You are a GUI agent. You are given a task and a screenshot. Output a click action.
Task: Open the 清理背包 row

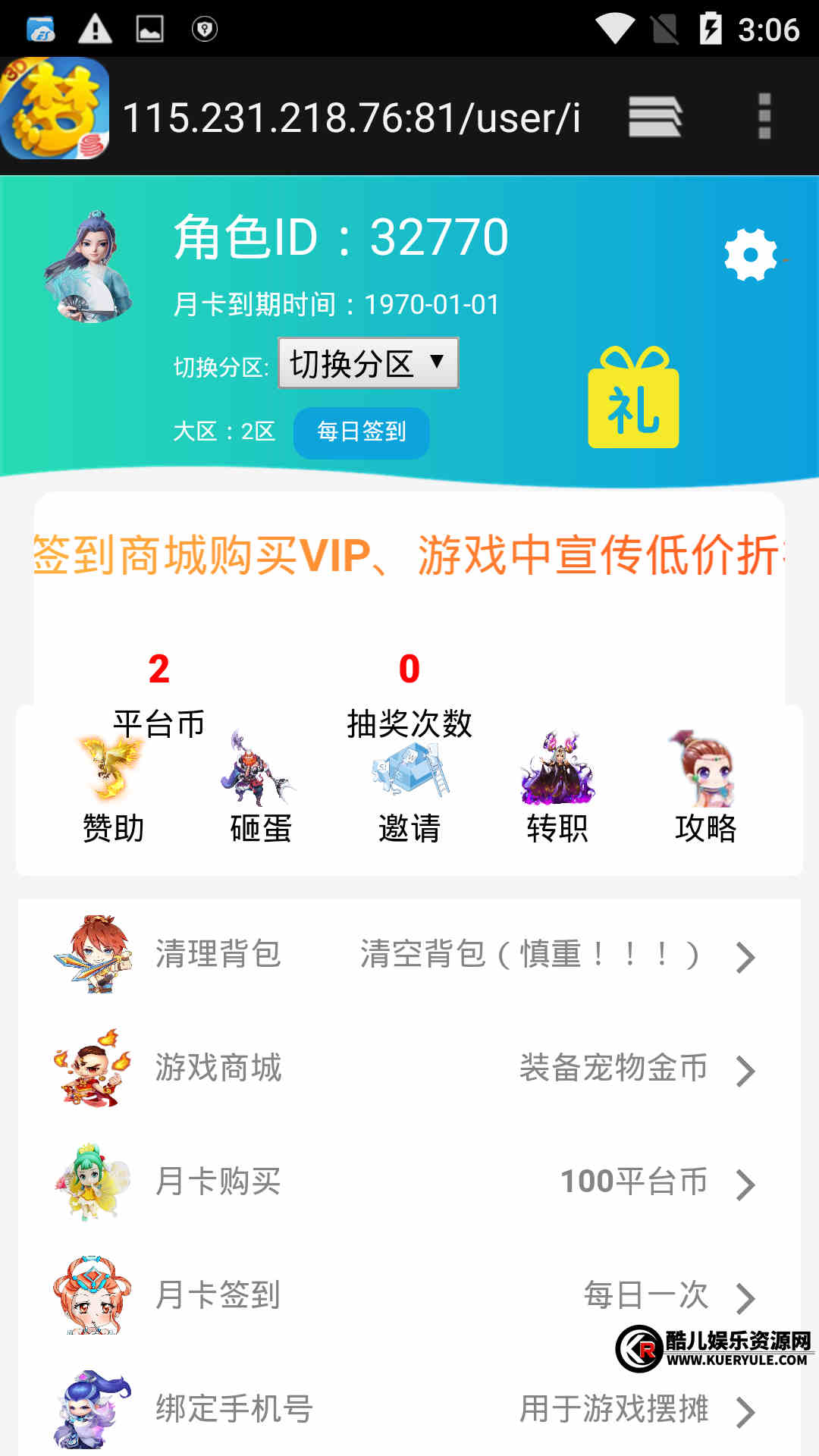pyautogui.click(x=409, y=955)
